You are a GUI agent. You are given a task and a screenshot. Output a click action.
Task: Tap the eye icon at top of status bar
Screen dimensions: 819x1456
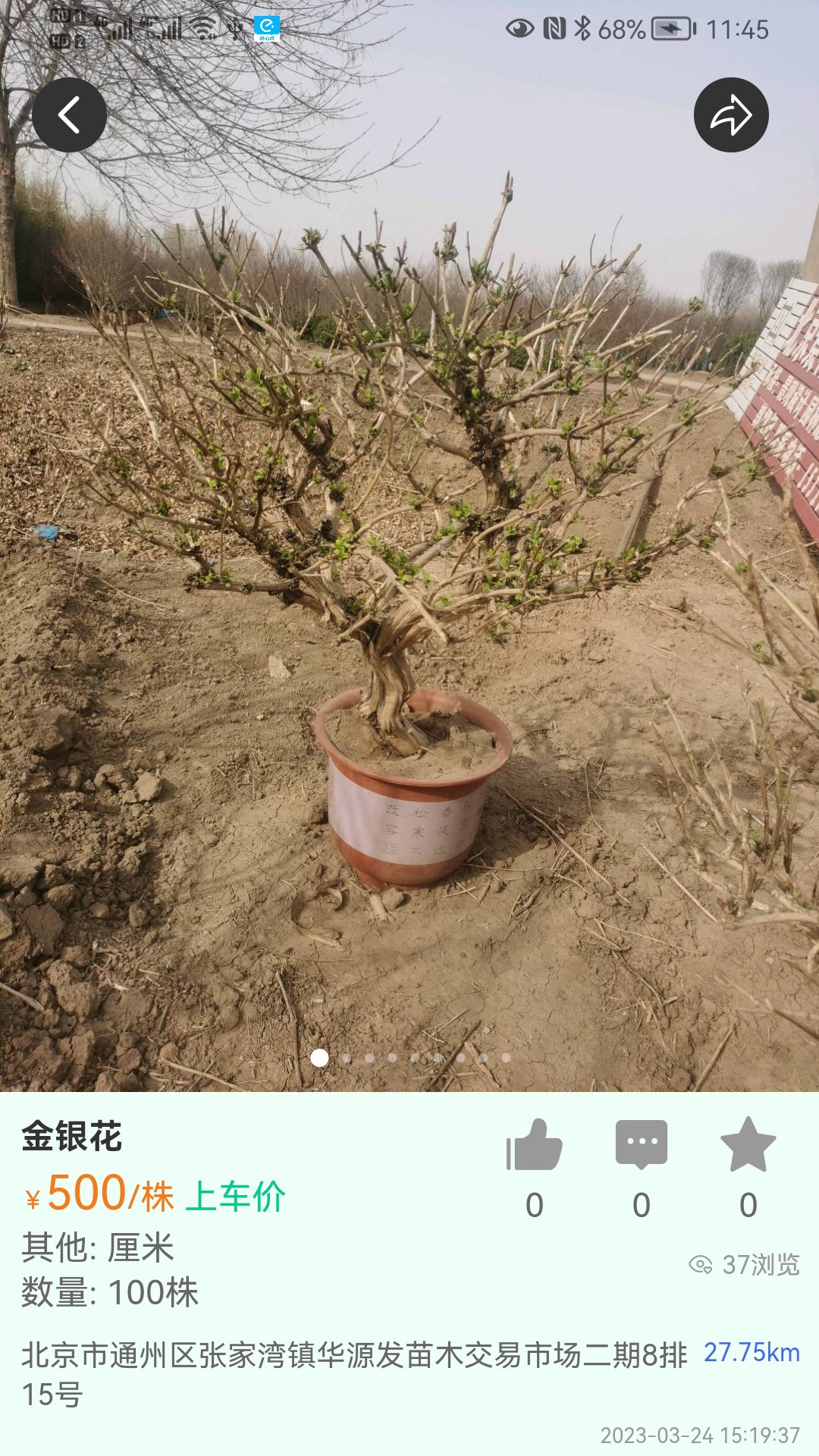pos(520,27)
